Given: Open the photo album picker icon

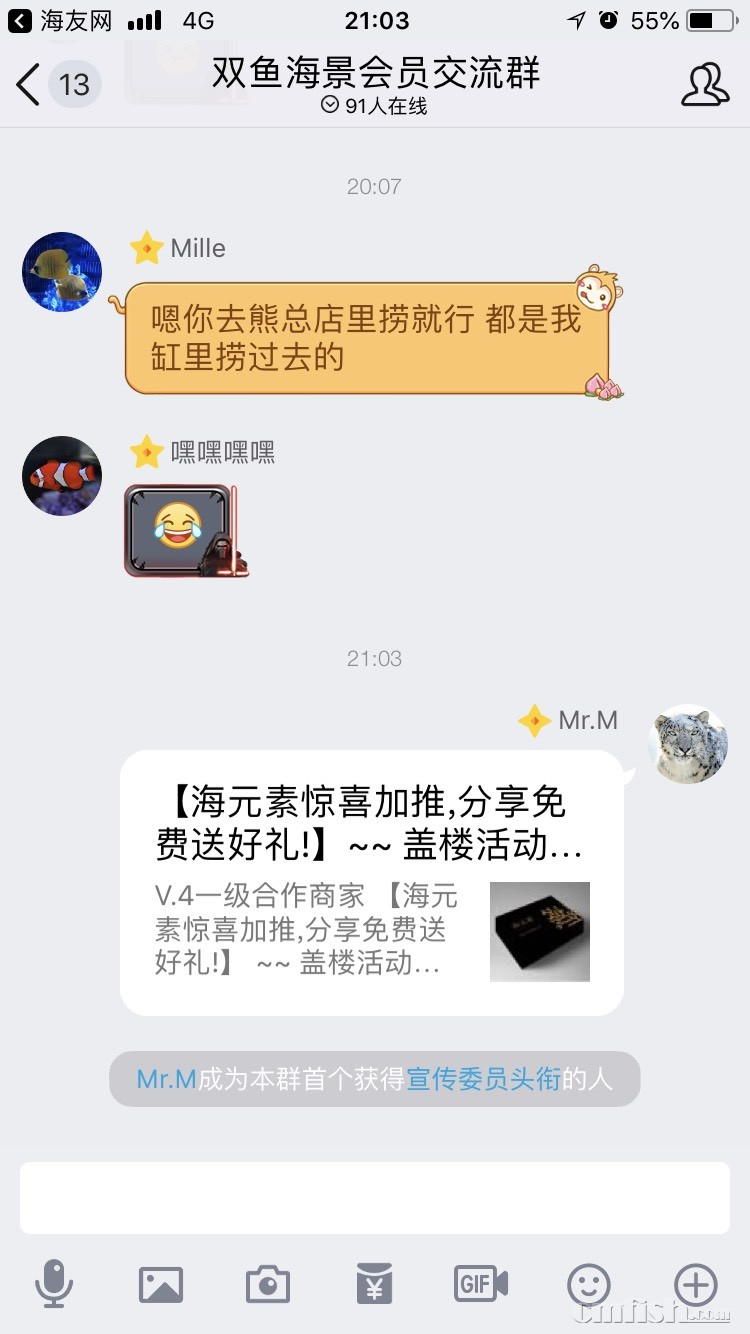Looking at the screenshot, I should pyautogui.click(x=161, y=1286).
